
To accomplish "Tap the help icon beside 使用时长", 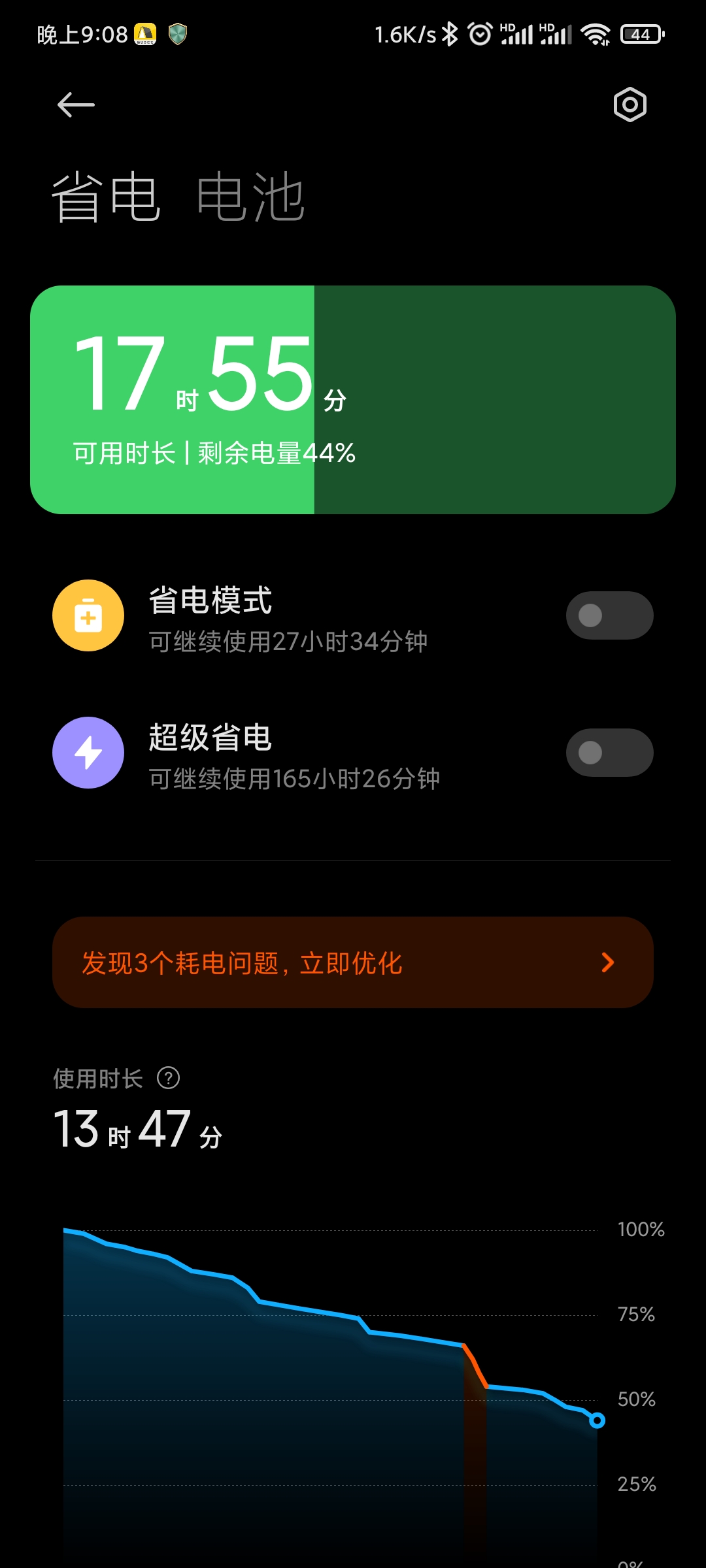I will (x=168, y=1078).
